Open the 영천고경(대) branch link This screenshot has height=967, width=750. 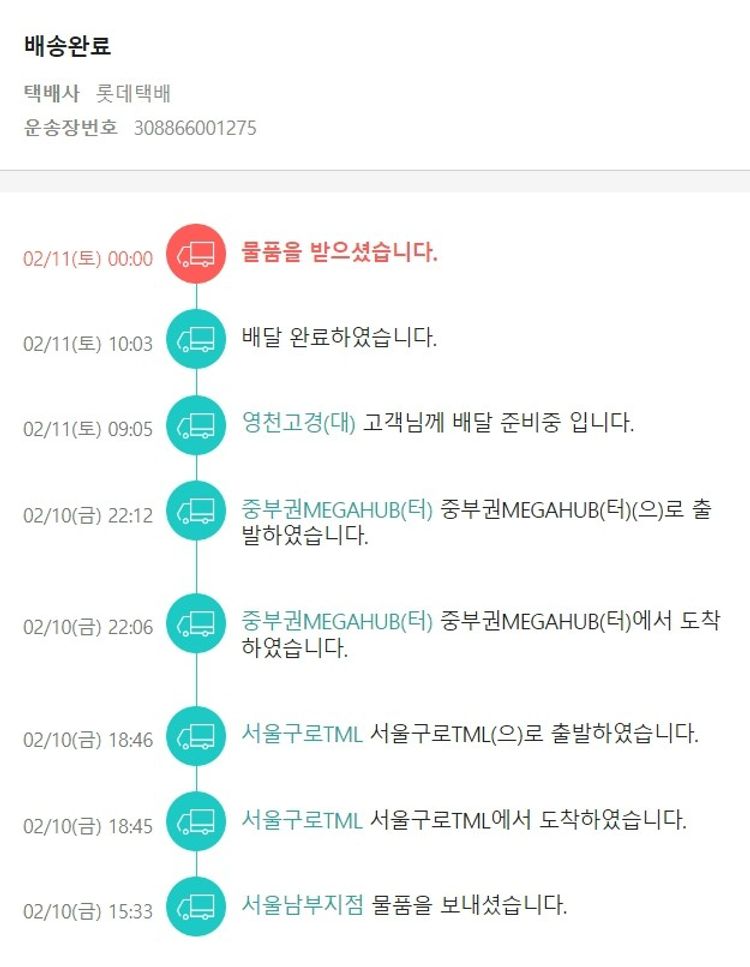[x=298, y=423]
